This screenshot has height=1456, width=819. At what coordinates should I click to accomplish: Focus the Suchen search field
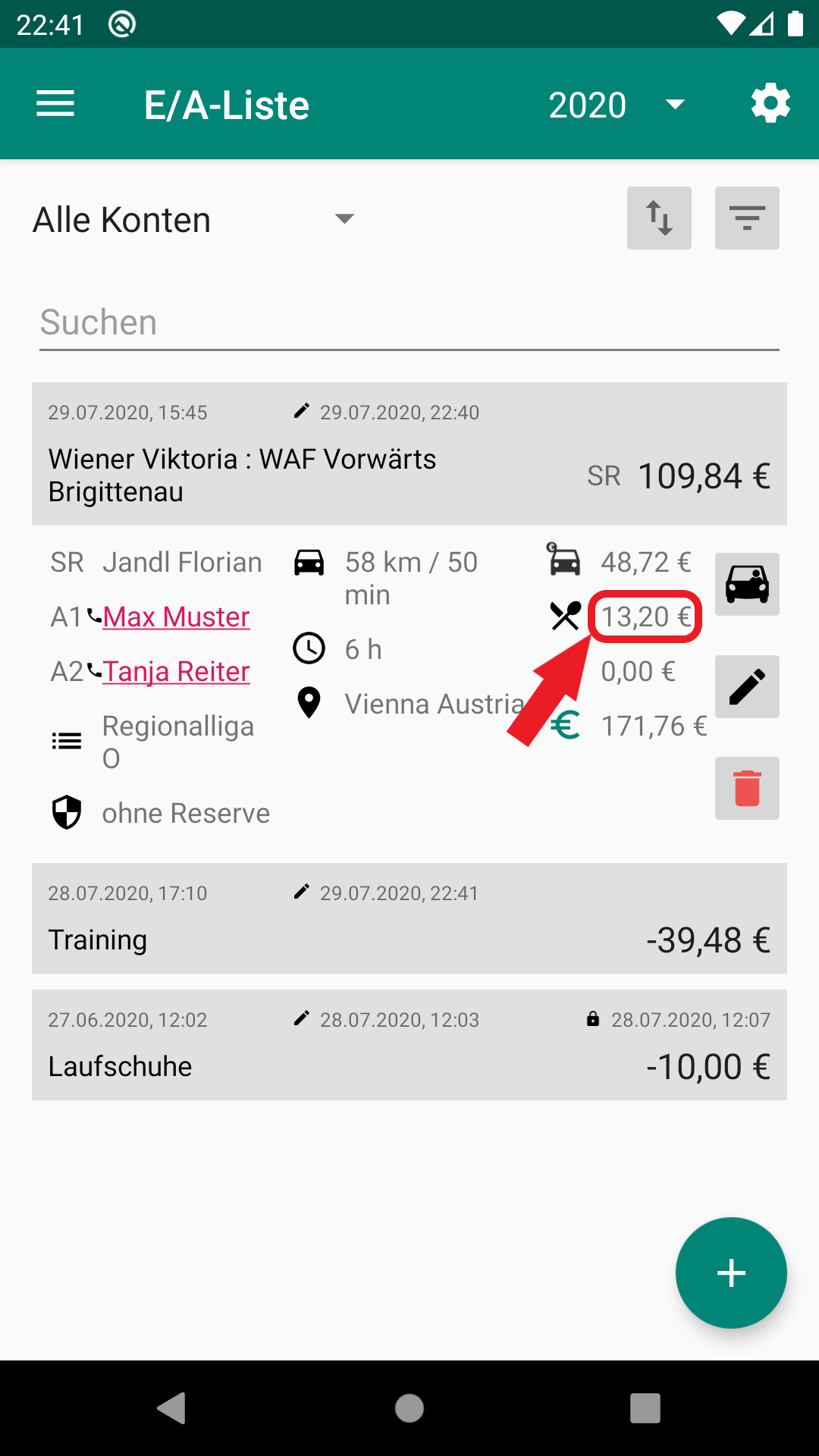[x=409, y=323]
